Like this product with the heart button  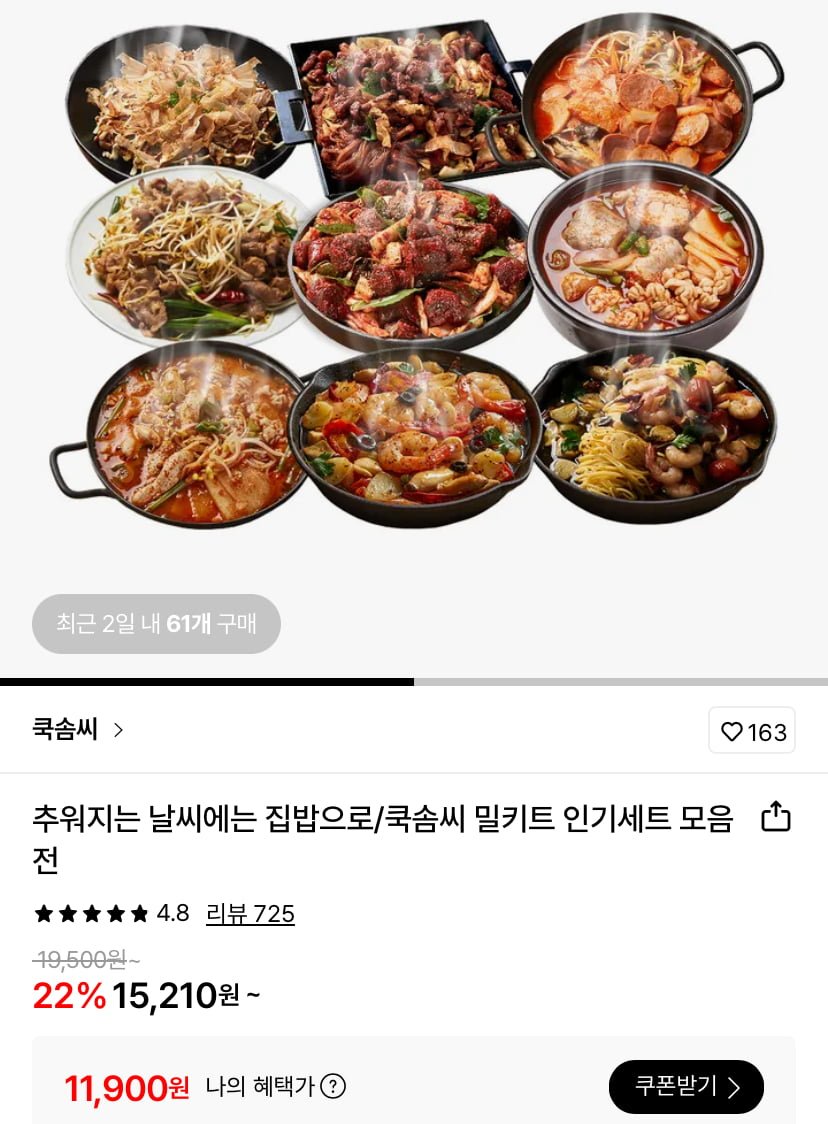pos(752,731)
